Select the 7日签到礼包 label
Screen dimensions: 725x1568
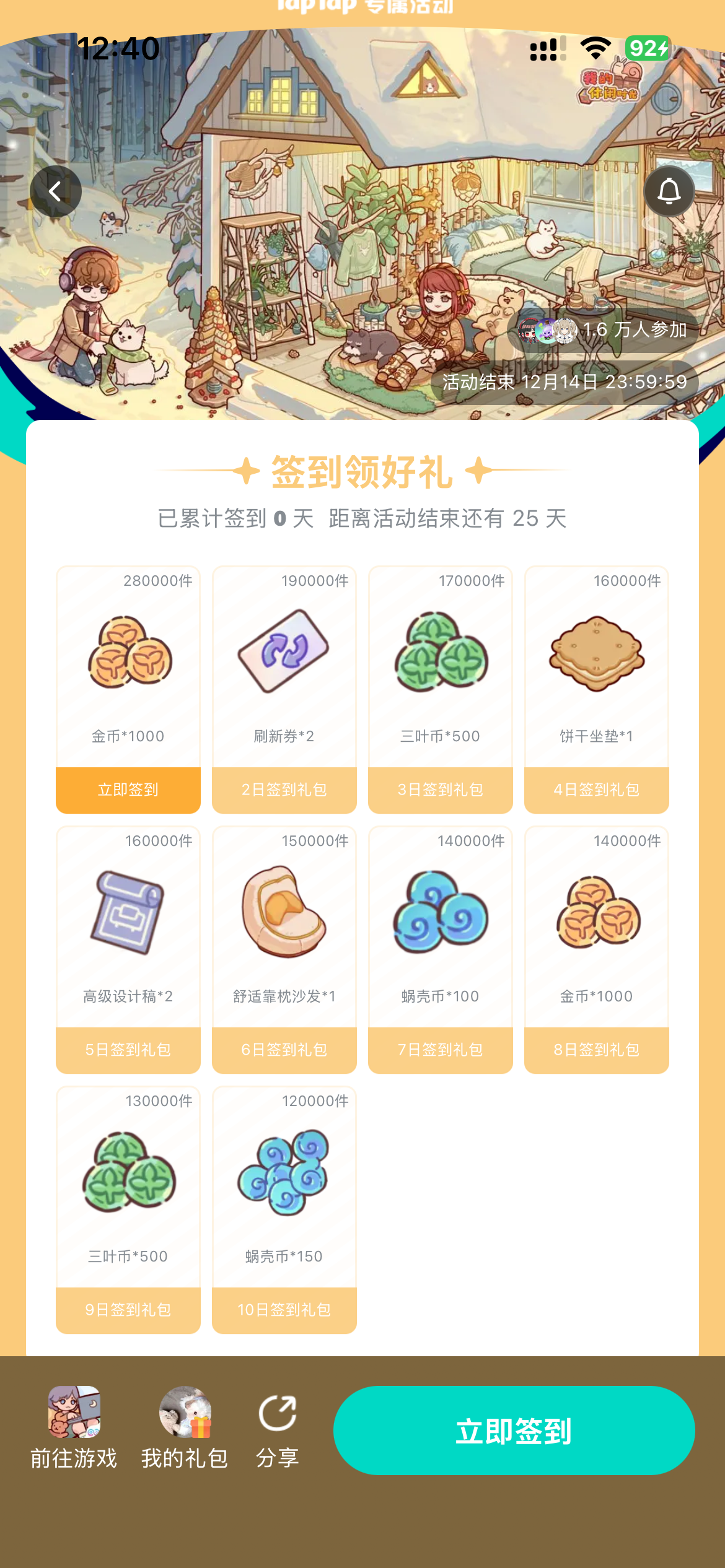(440, 1050)
